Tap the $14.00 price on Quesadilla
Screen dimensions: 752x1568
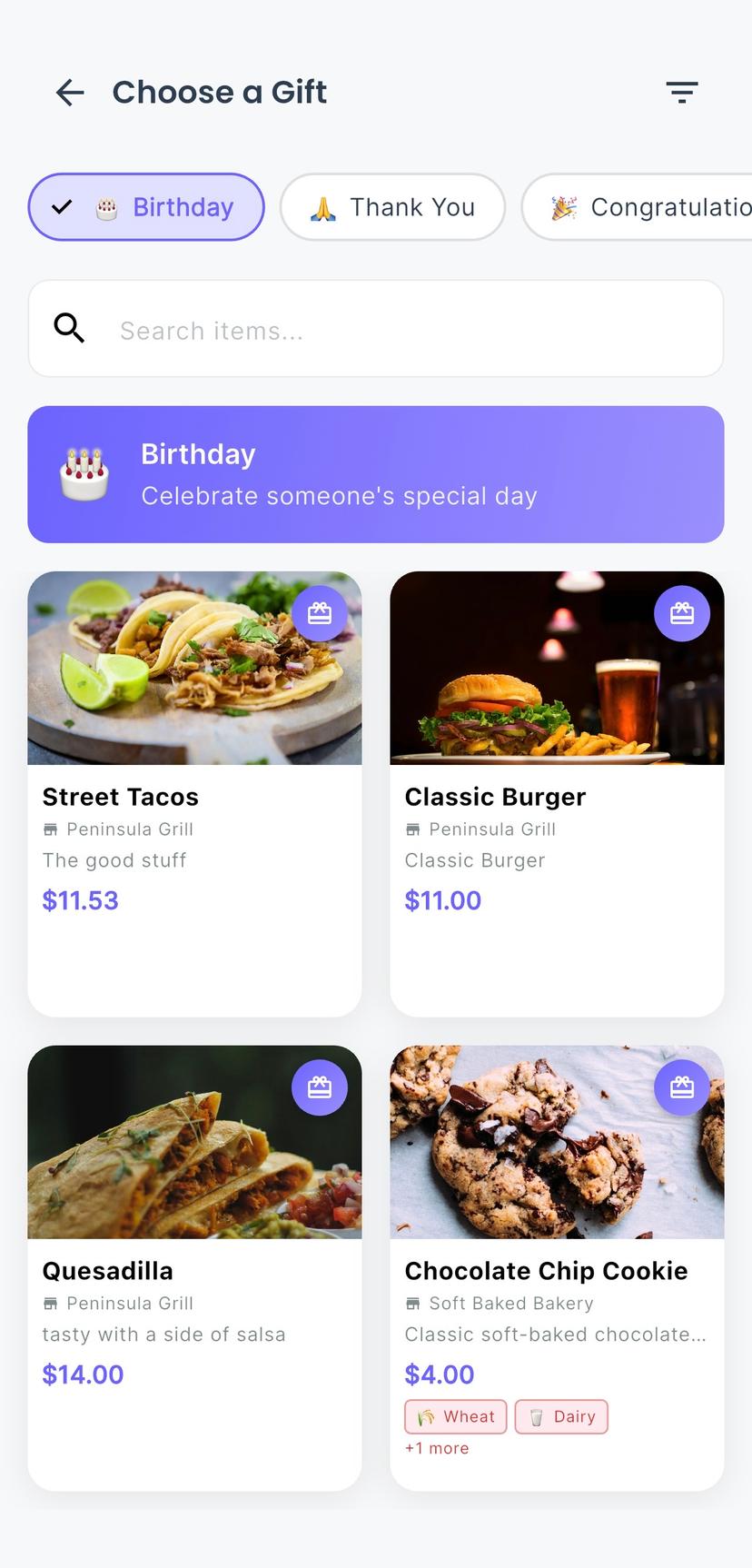pyautogui.click(x=83, y=1374)
